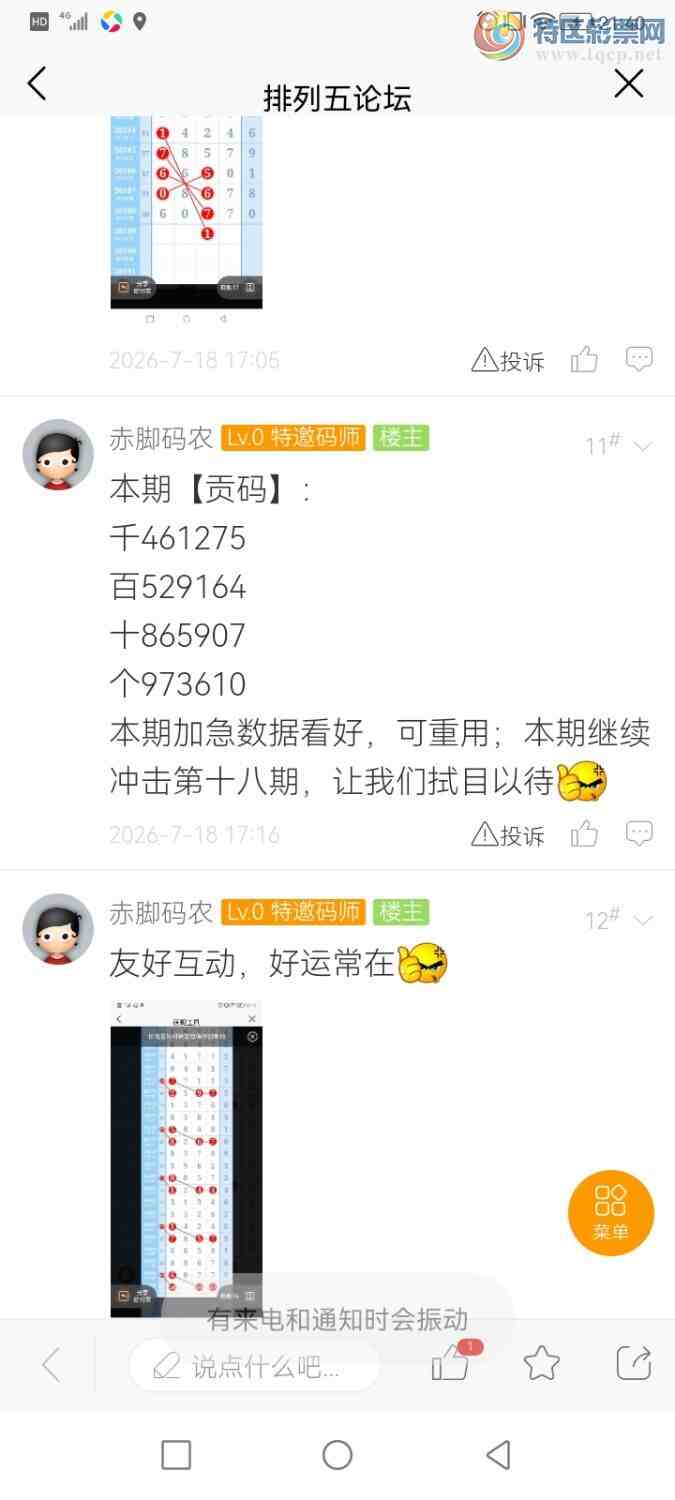The image size is (675, 1500).
Task: Report post 11# with 投诉
Action: coord(508,835)
